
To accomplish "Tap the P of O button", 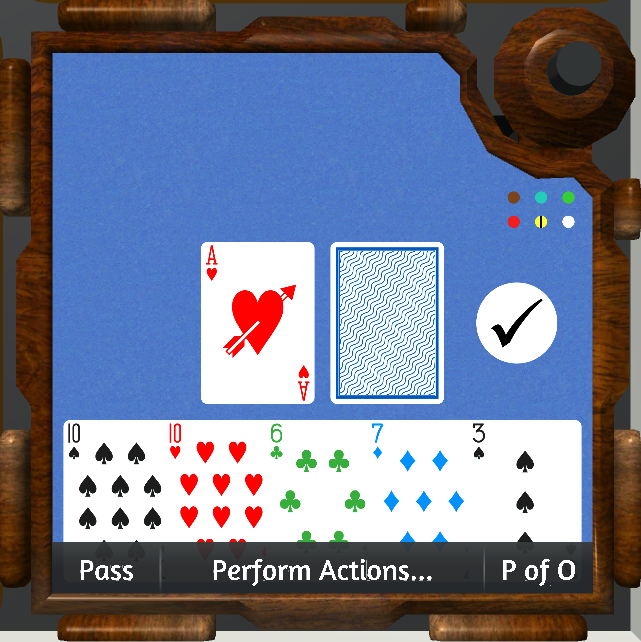I will [538, 571].
